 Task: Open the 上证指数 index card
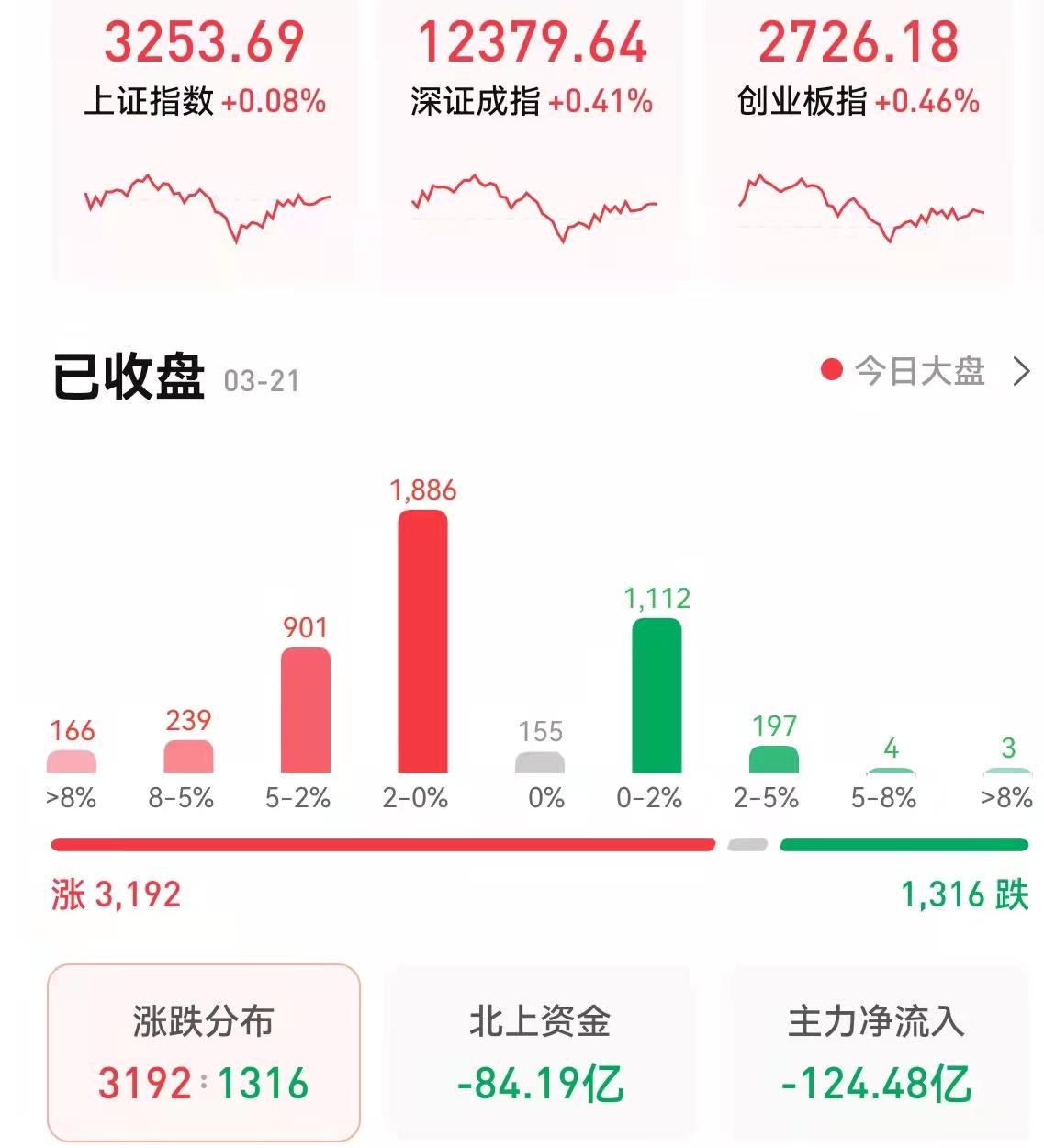204,138
